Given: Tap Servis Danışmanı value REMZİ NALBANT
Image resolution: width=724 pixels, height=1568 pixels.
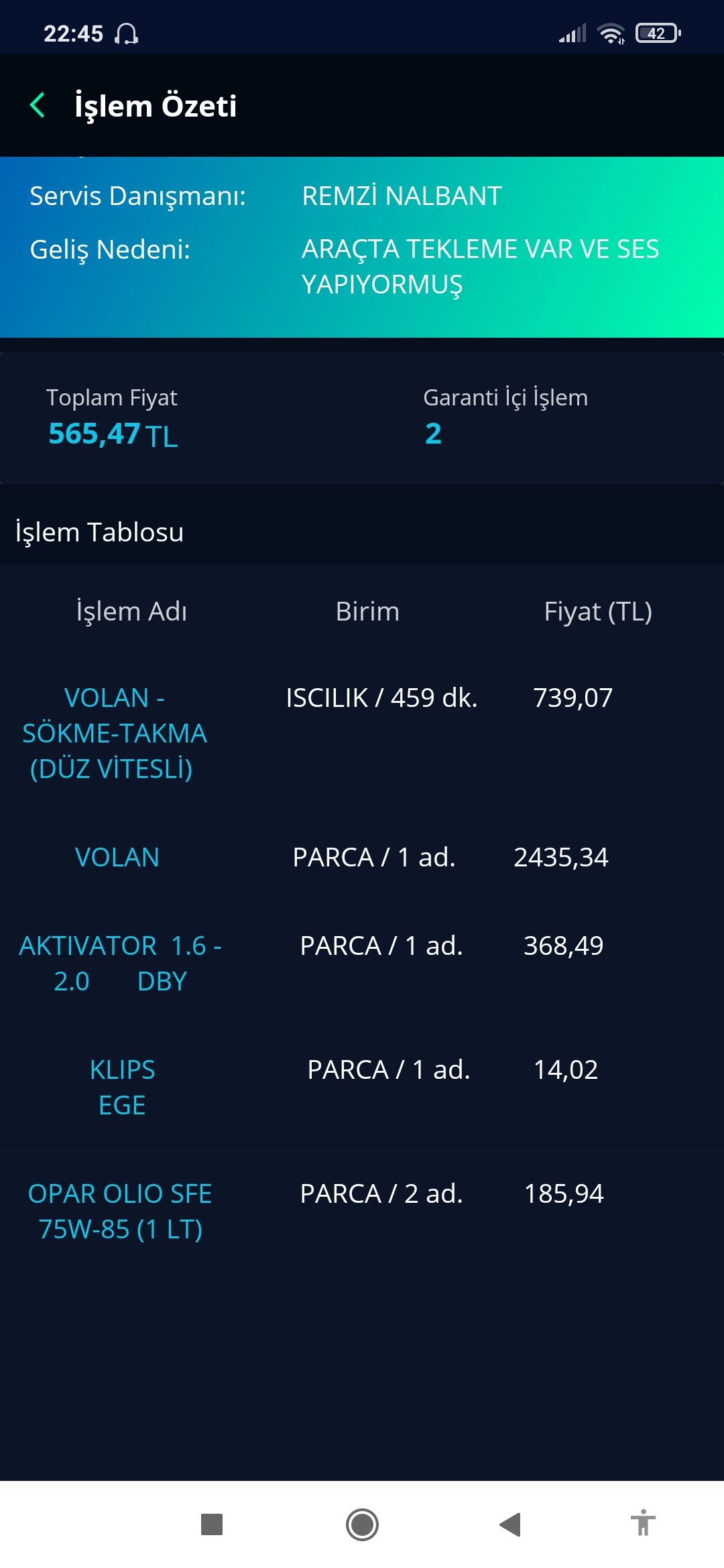Looking at the screenshot, I should (x=400, y=196).
